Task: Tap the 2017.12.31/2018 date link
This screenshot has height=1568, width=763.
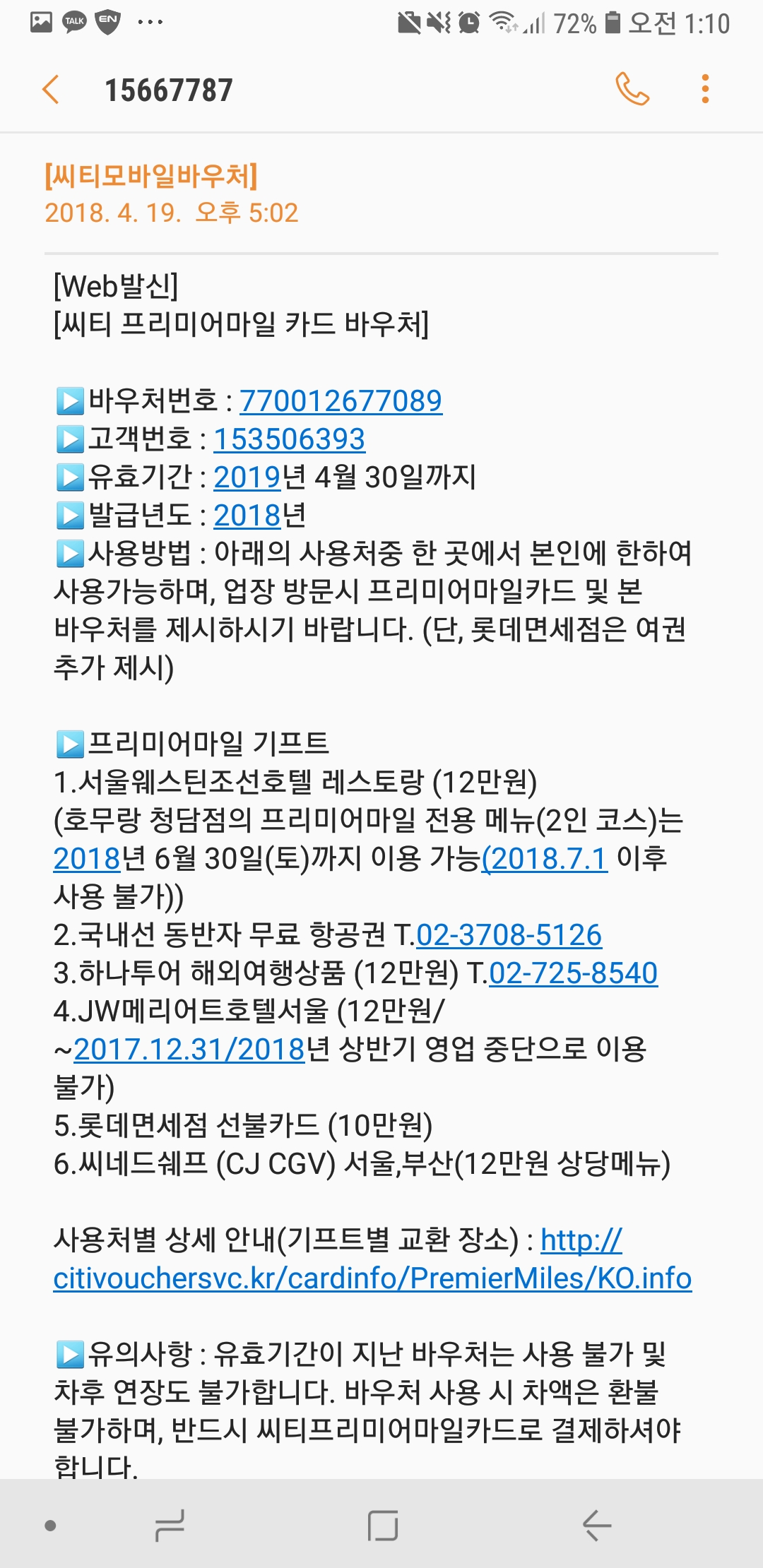Action: (189, 1050)
